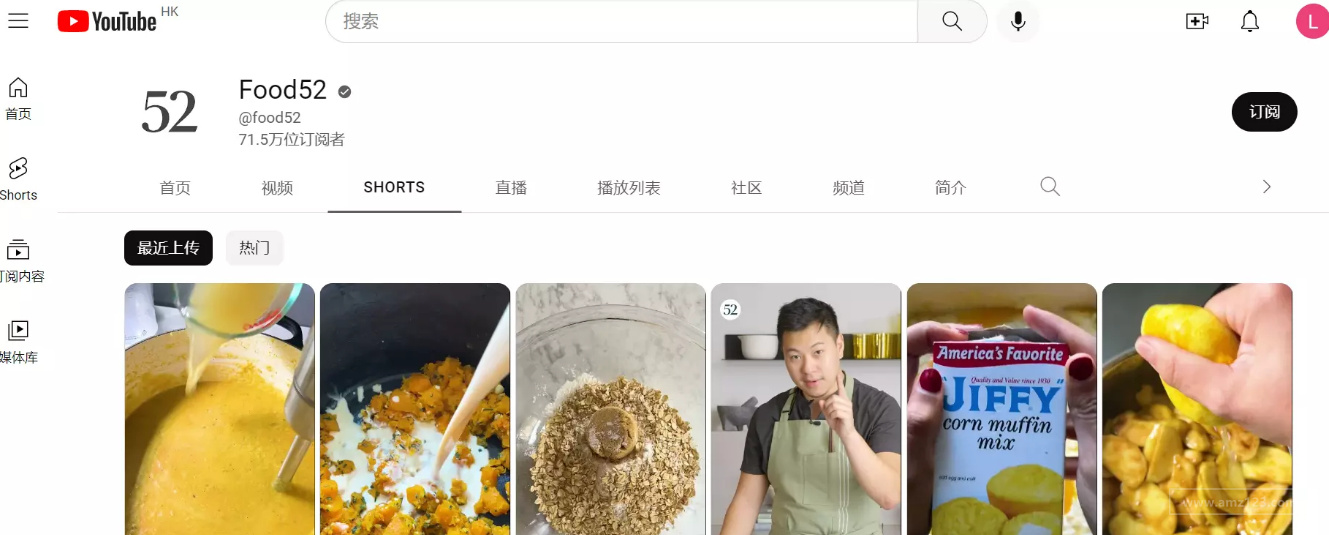
Task: Open Shorts in the sidebar
Action: 18,179
